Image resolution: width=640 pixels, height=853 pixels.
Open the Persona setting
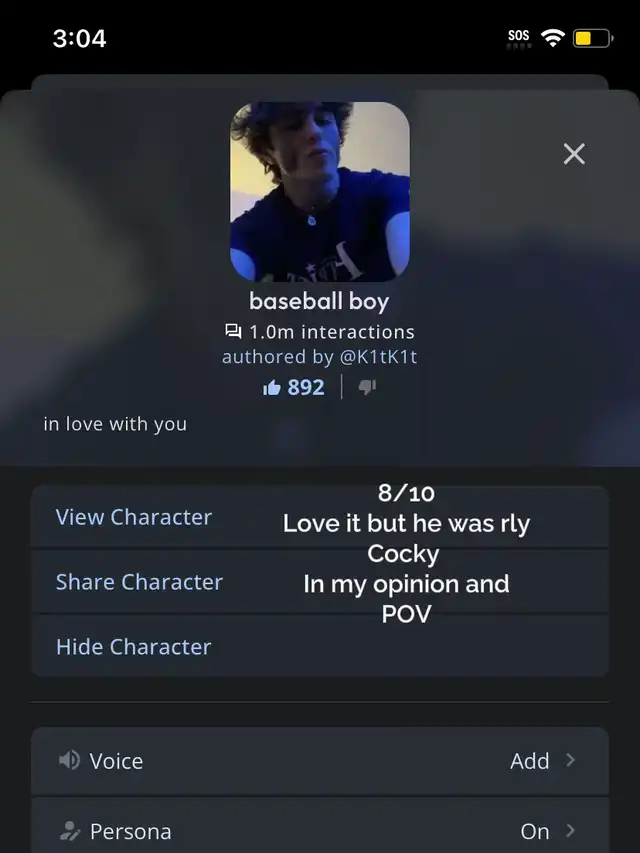320,831
